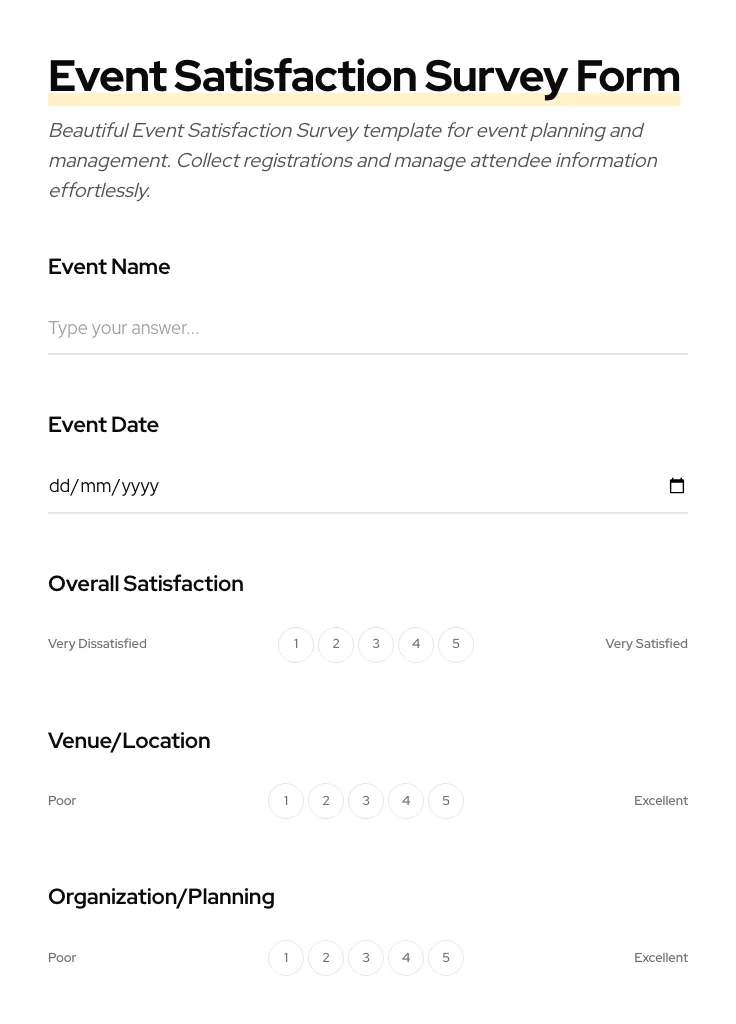Select rating 5 for Overall Satisfaction
The width and height of the screenshot is (736, 1024).
(456, 644)
